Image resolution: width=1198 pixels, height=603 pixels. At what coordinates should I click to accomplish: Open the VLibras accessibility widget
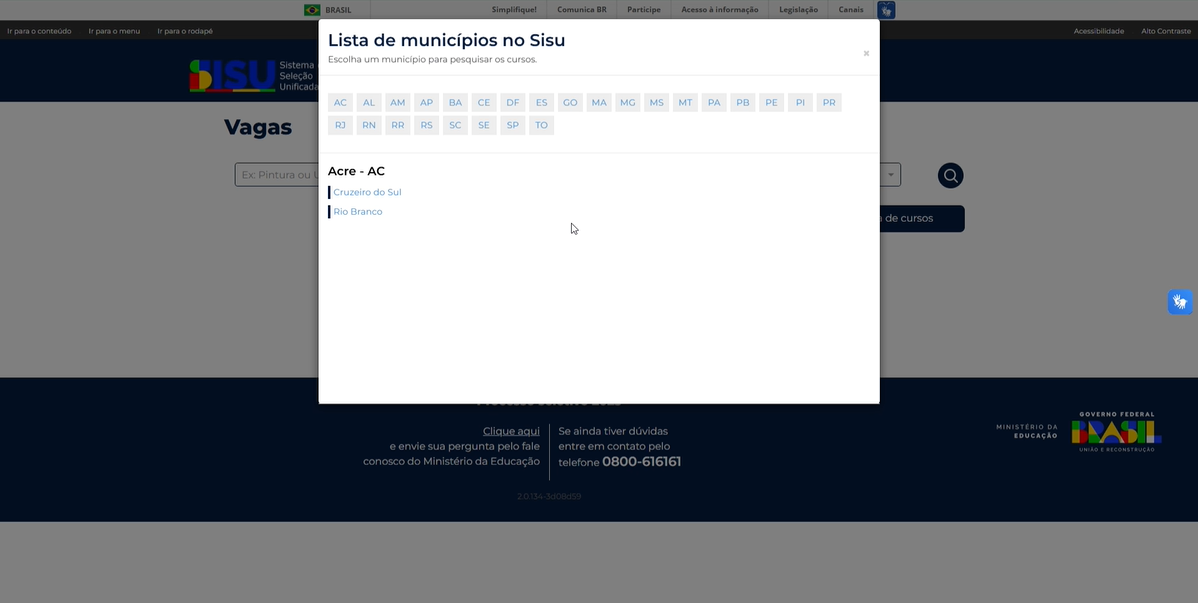(x=1180, y=302)
